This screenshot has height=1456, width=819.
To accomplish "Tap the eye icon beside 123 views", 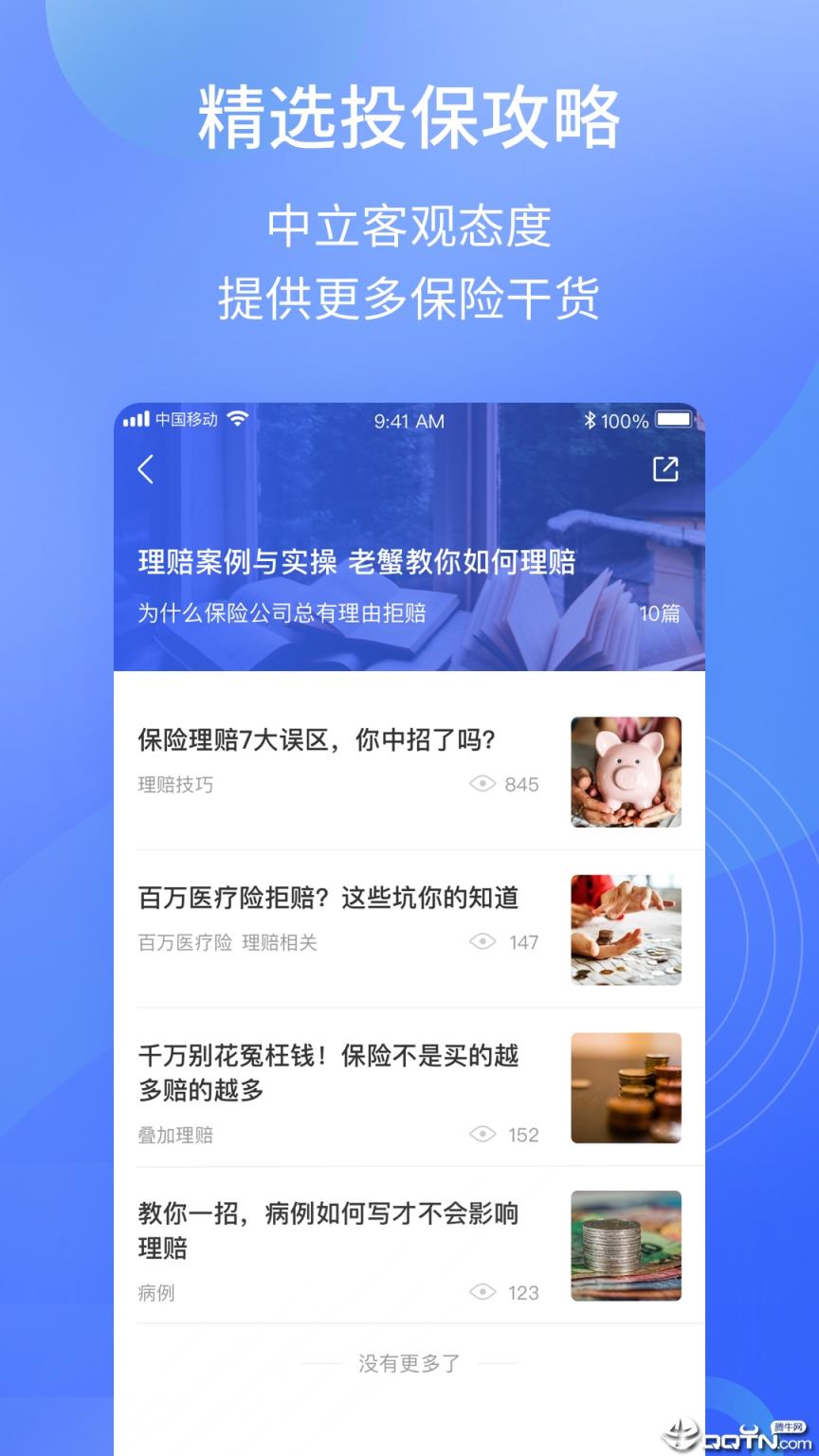I will click(482, 1292).
